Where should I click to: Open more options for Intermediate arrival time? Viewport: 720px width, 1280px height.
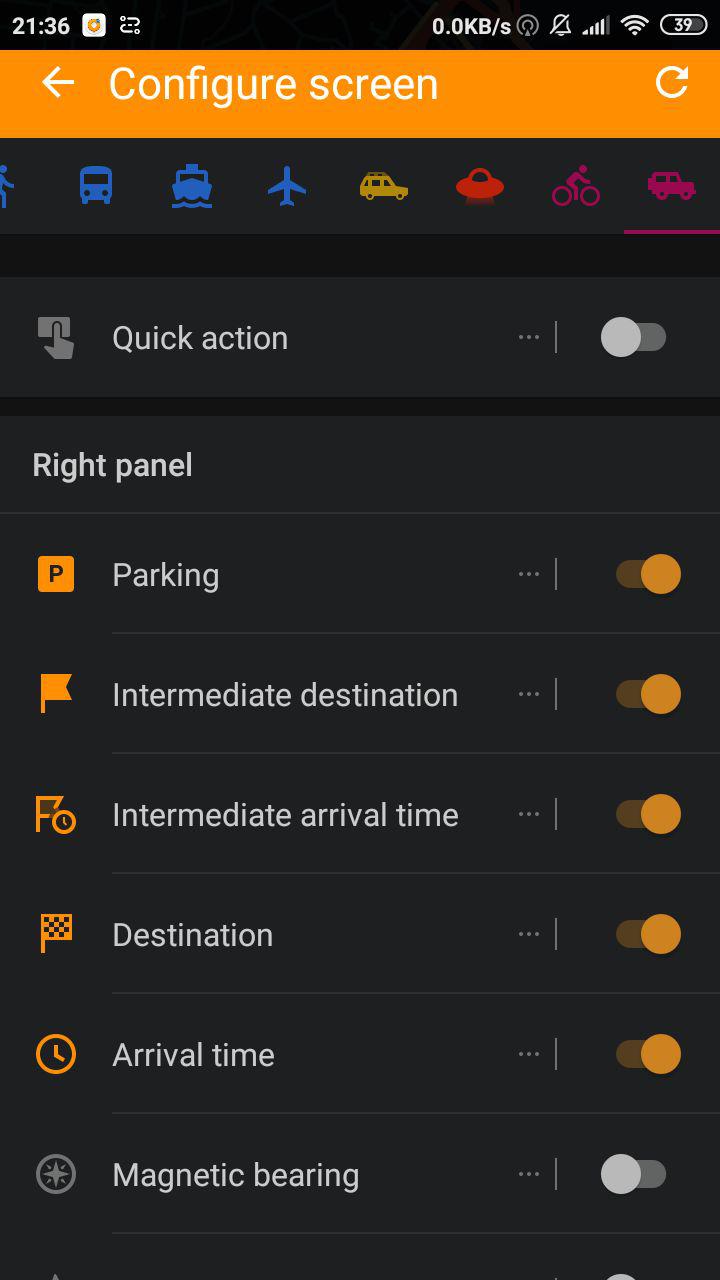[x=529, y=814]
